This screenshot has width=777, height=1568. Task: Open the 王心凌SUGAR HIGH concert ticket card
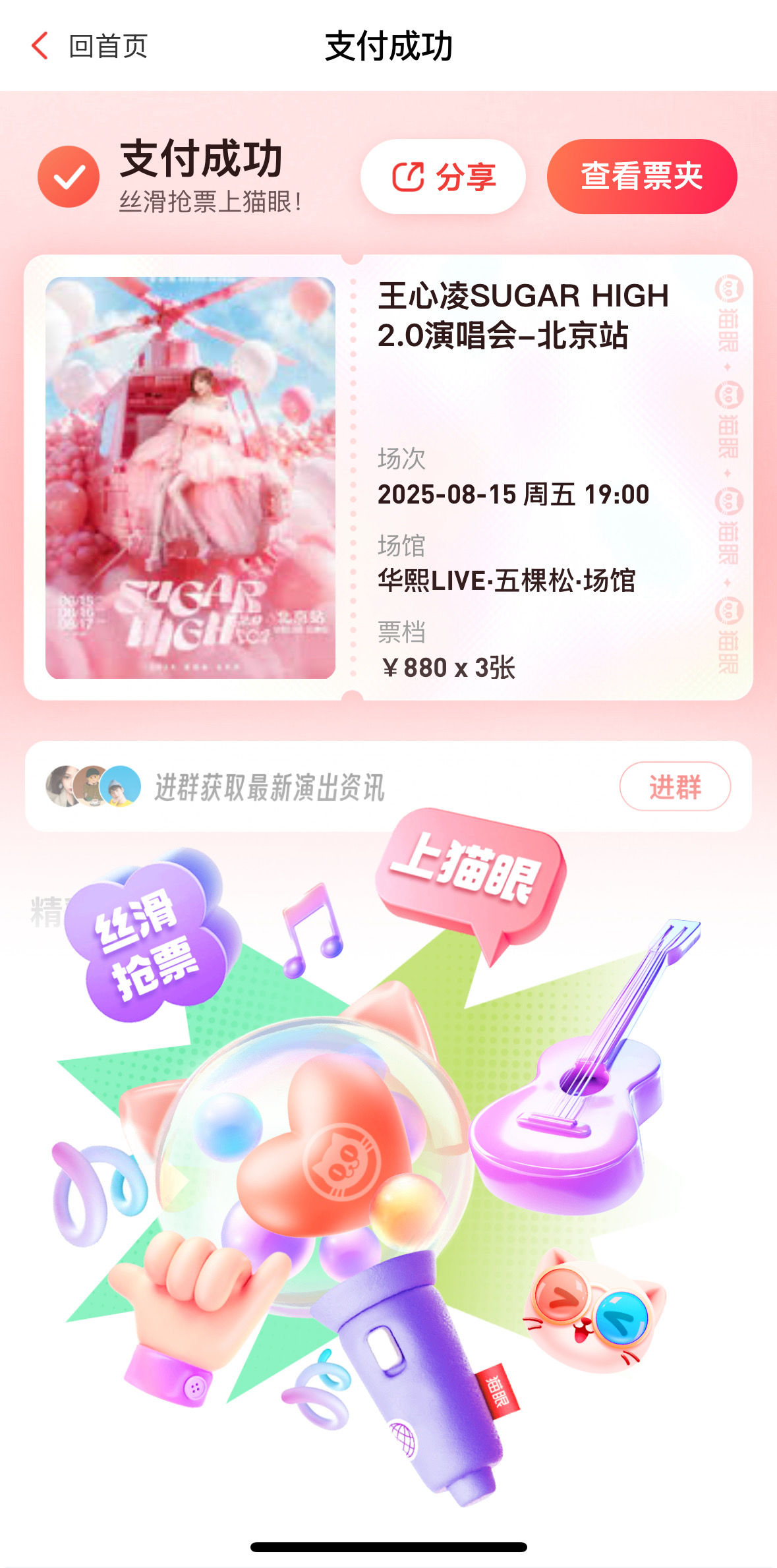click(x=388, y=477)
